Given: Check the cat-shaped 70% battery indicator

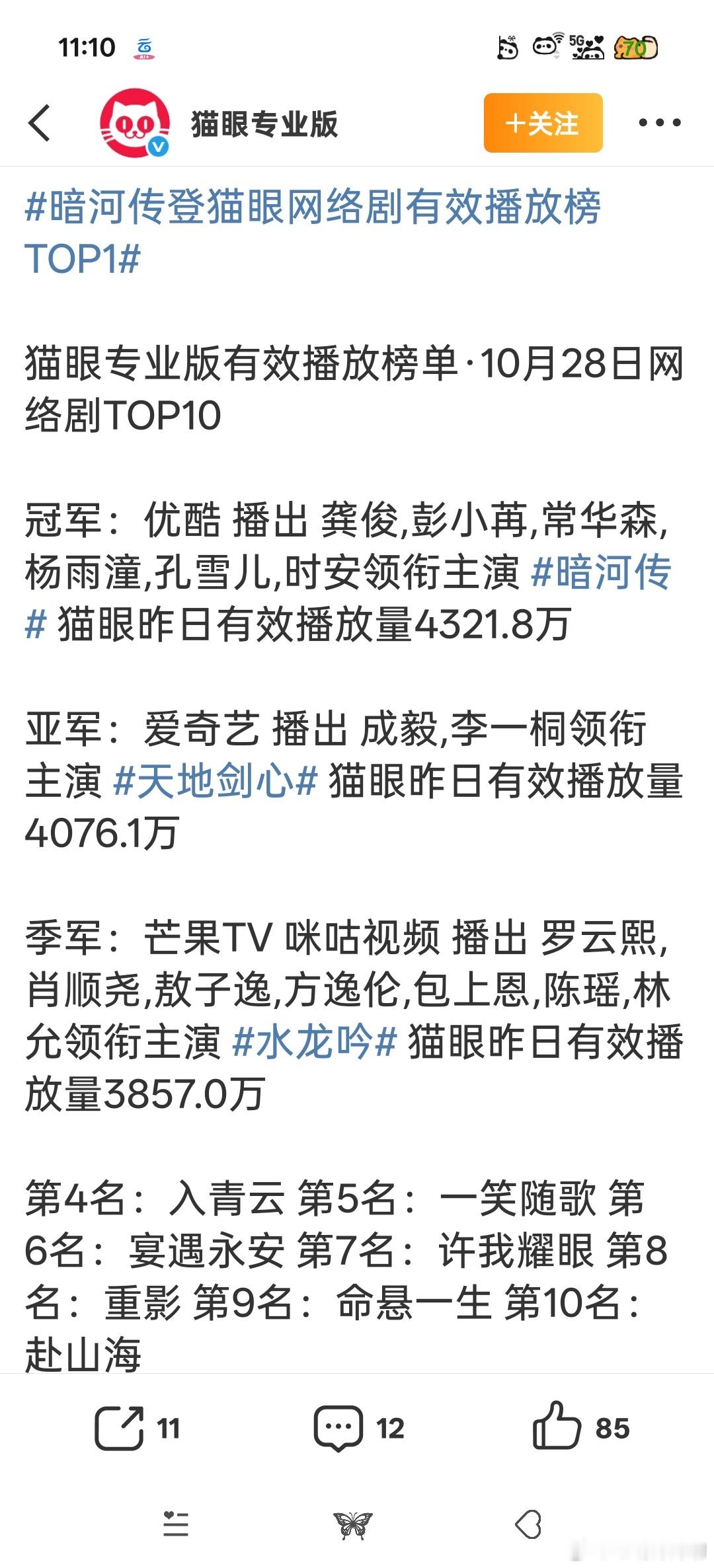Looking at the screenshot, I should pos(637,46).
